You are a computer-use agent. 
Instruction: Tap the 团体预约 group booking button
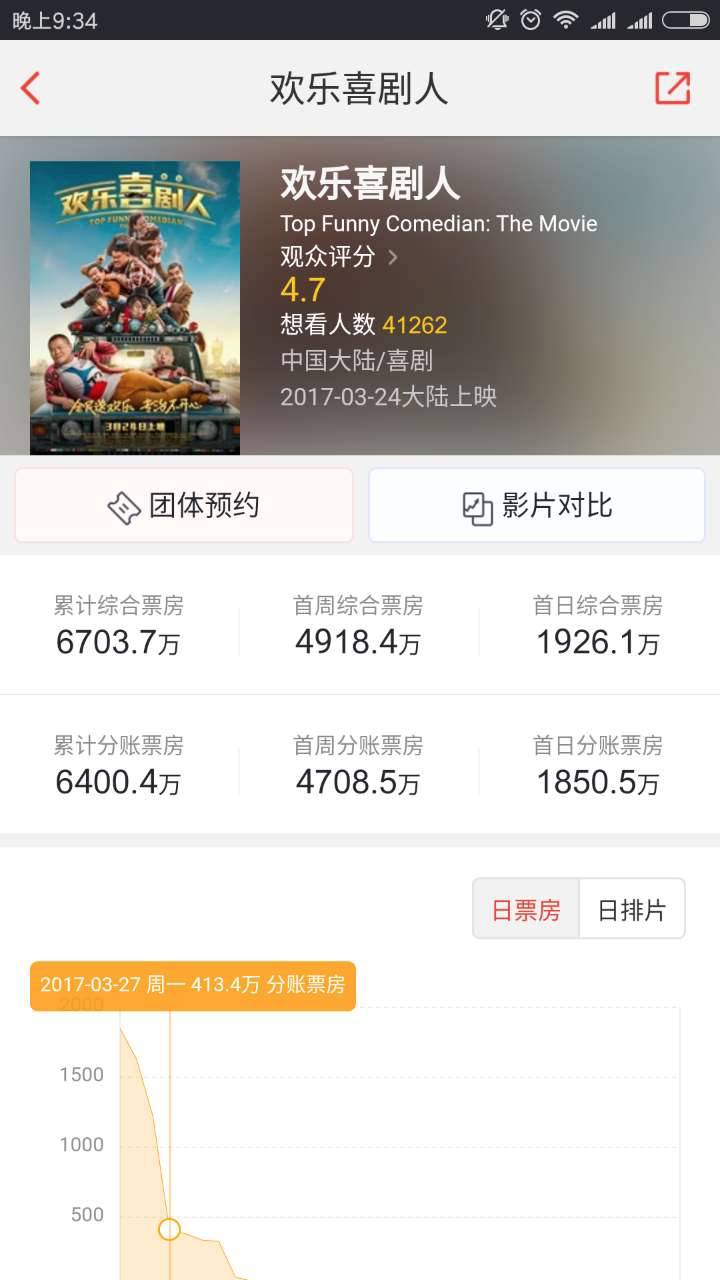[184, 506]
